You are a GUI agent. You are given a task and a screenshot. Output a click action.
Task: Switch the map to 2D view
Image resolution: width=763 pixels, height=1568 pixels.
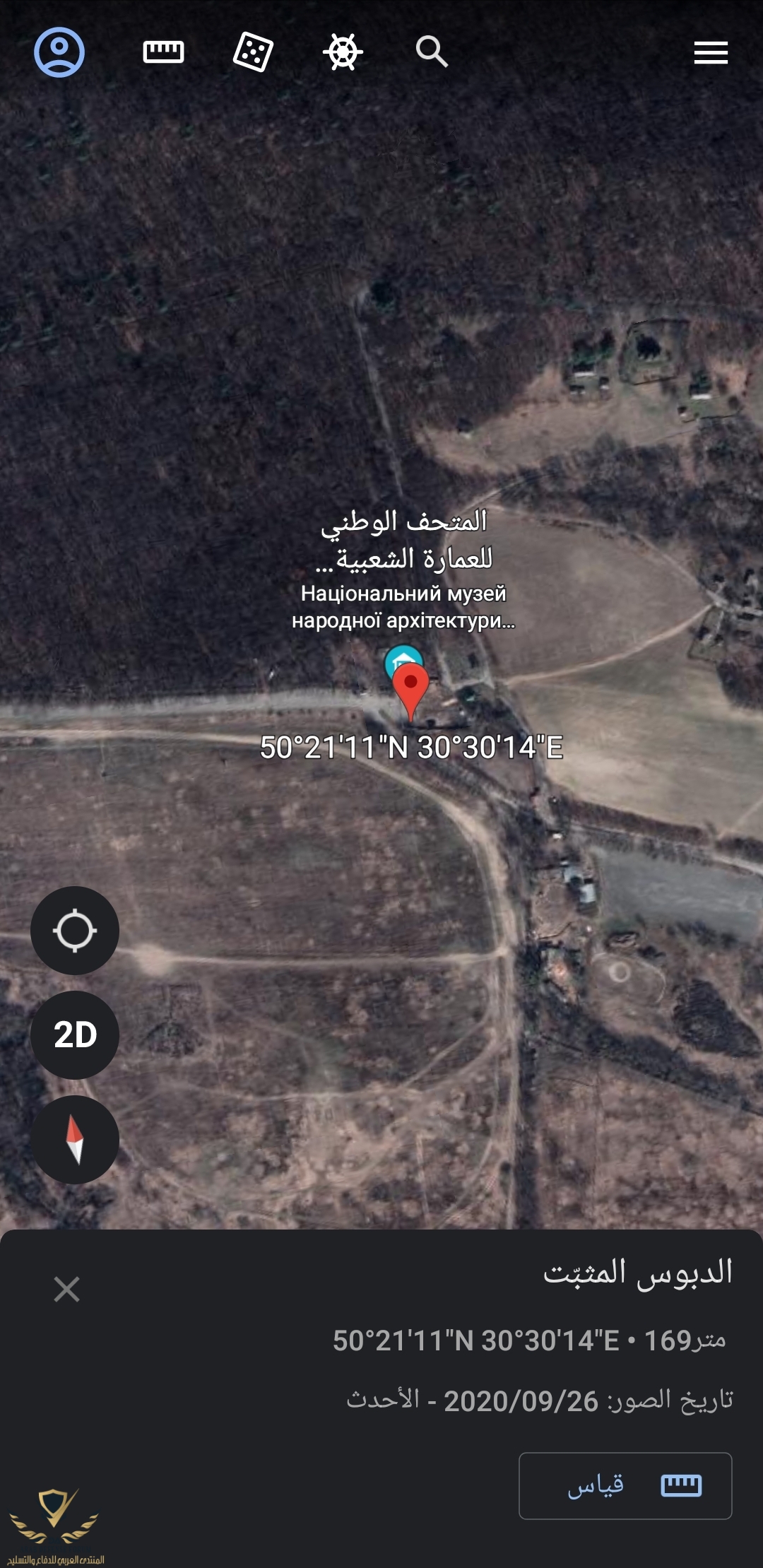point(75,1034)
